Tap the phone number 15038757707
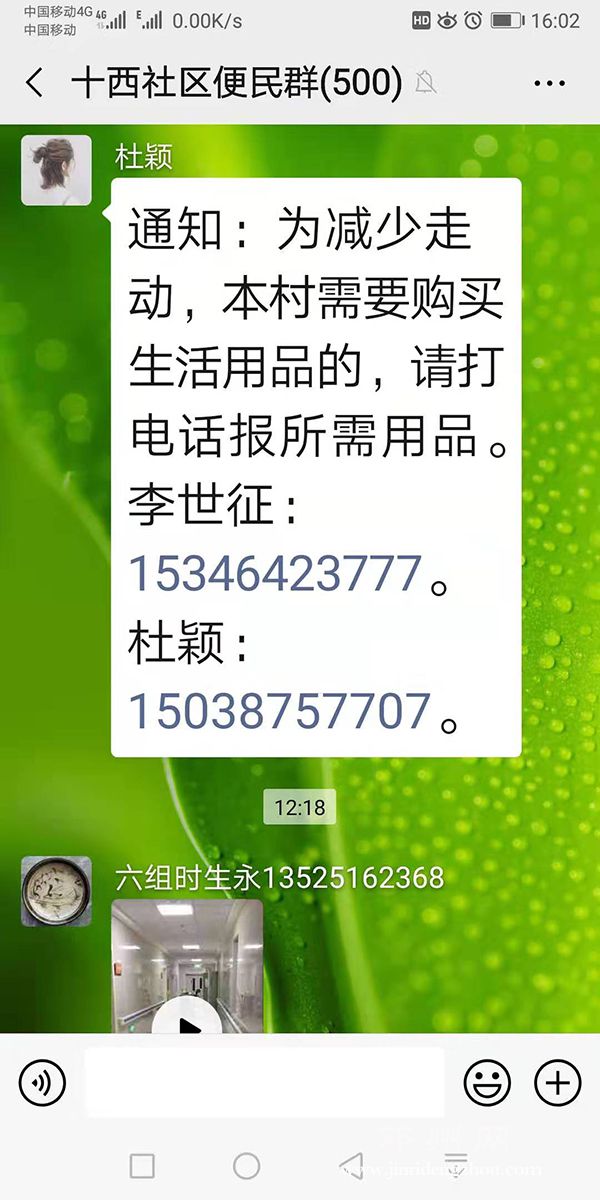 (x=280, y=710)
